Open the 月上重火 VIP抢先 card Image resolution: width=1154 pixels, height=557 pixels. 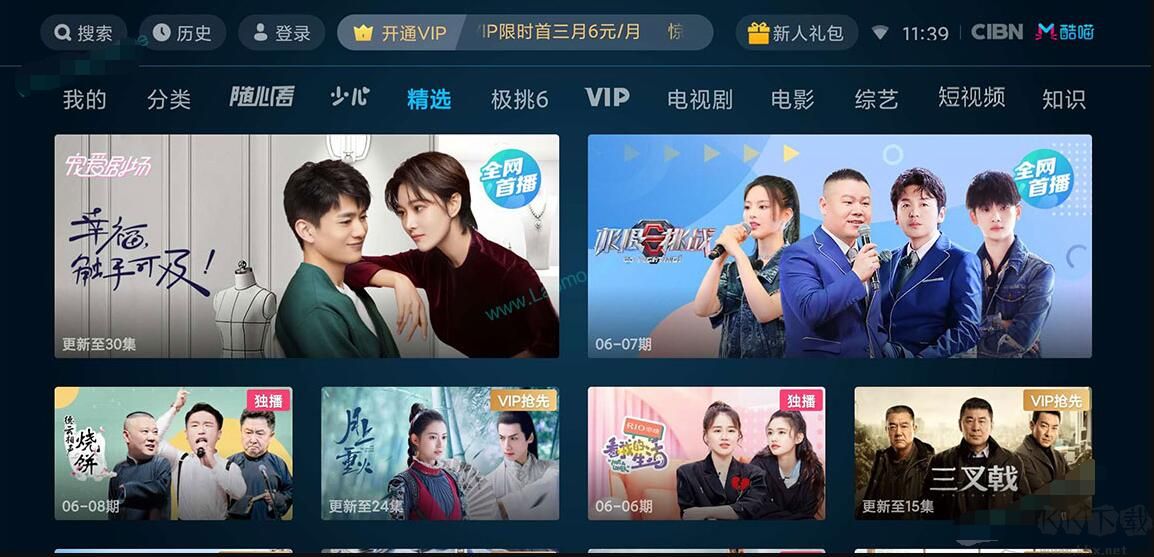(440, 453)
